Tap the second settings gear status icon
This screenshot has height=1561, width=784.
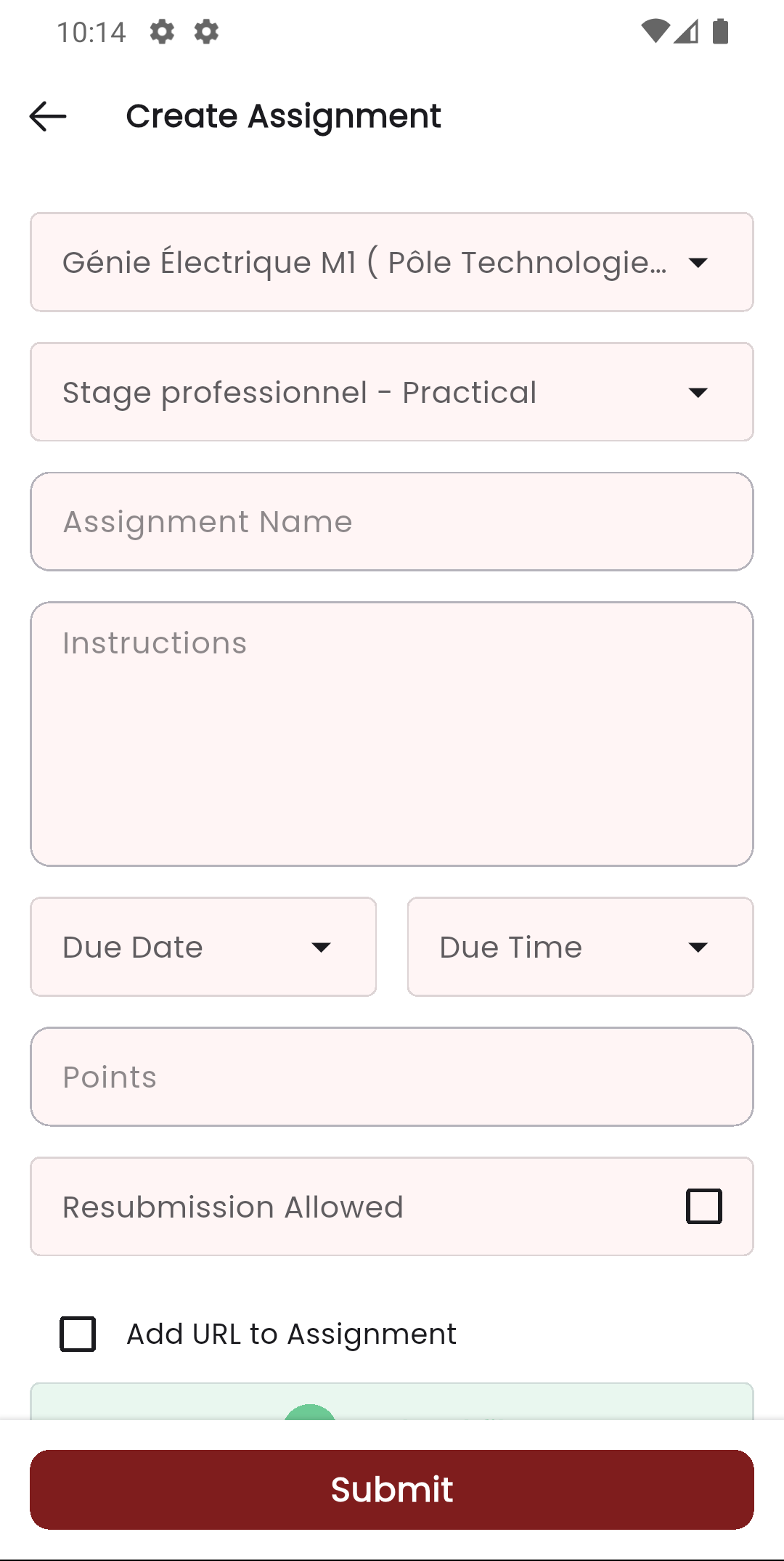point(206,32)
